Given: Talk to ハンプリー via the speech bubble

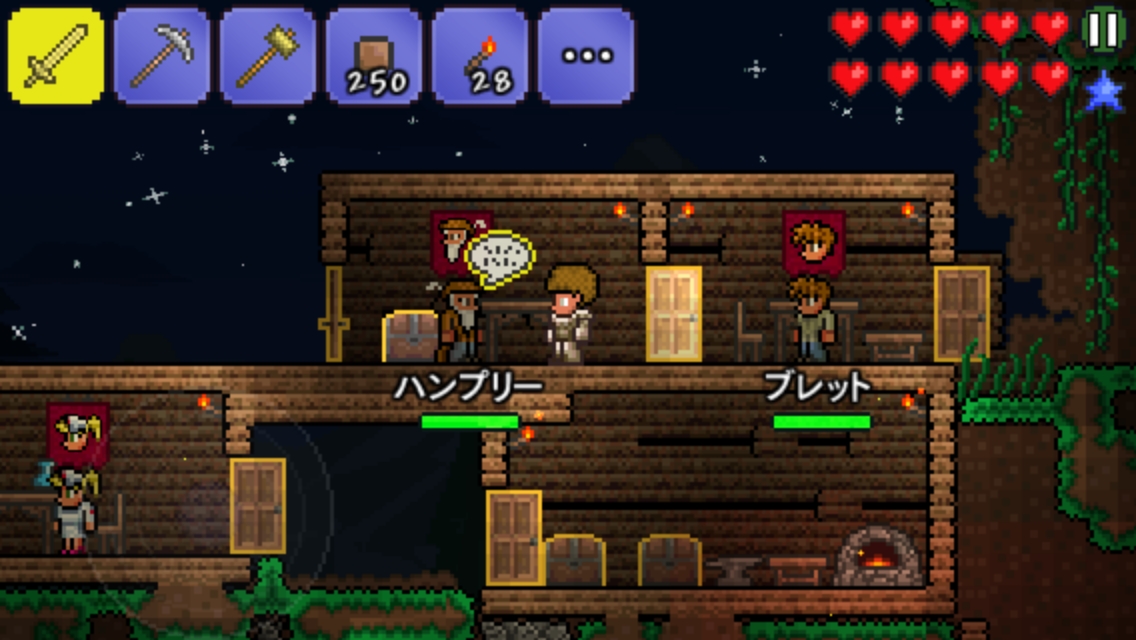Looking at the screenshot, I should [500, 259].
